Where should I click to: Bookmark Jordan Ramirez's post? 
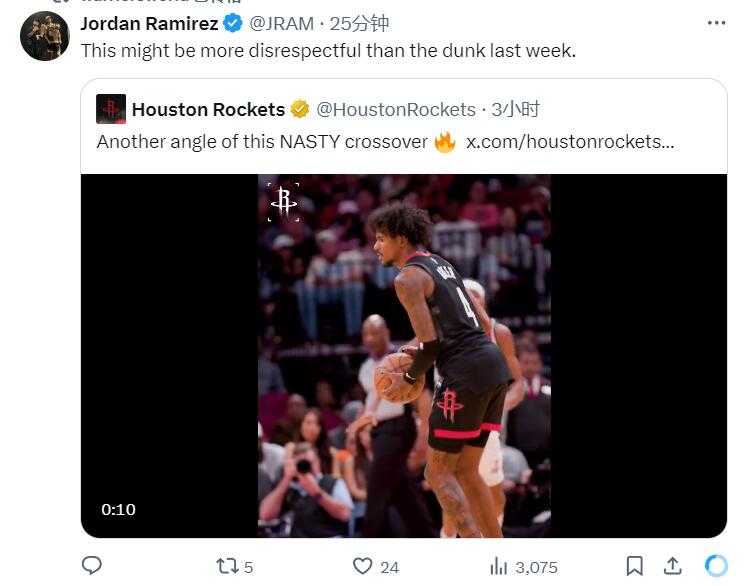[634, 566]
